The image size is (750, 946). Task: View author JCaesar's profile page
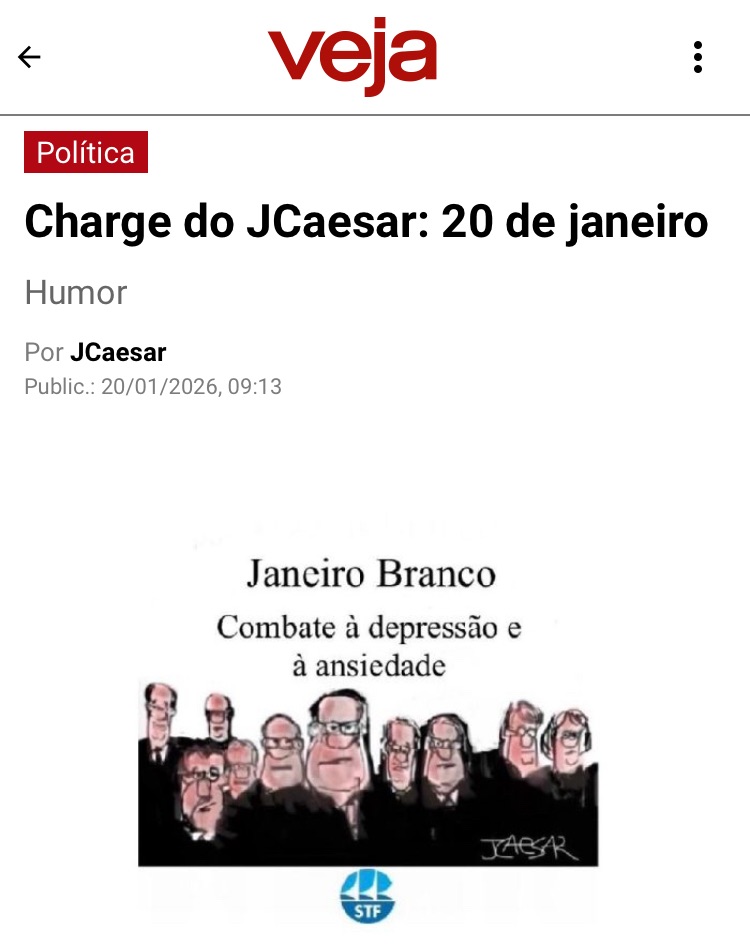tap(118, 352)
